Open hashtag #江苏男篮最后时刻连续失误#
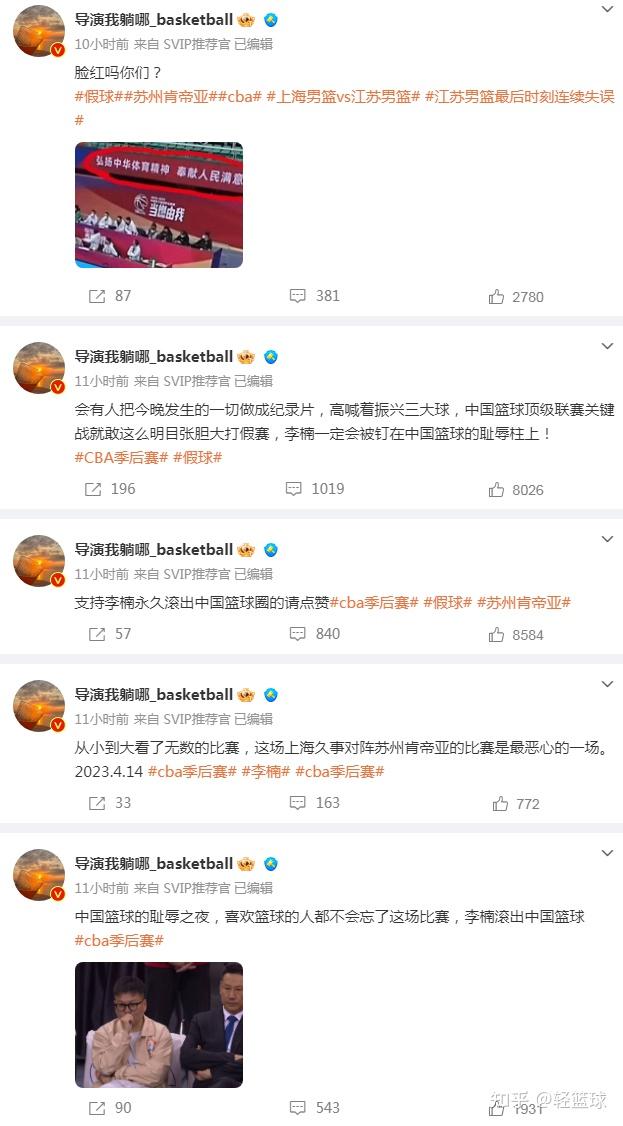Screen dimensions: 623x1126 (520, 97)
